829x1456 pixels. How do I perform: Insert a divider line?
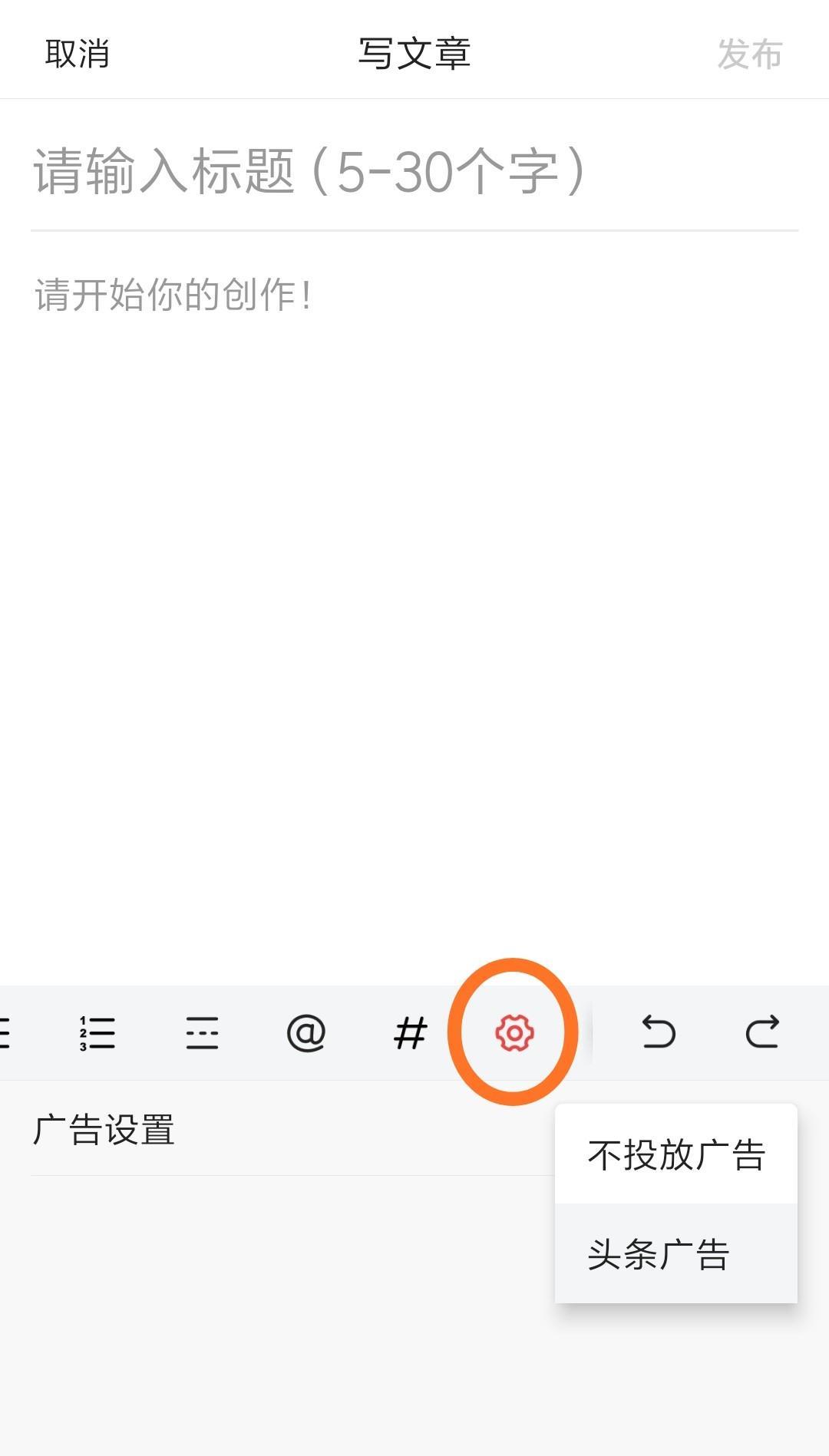pos(202,1032)
